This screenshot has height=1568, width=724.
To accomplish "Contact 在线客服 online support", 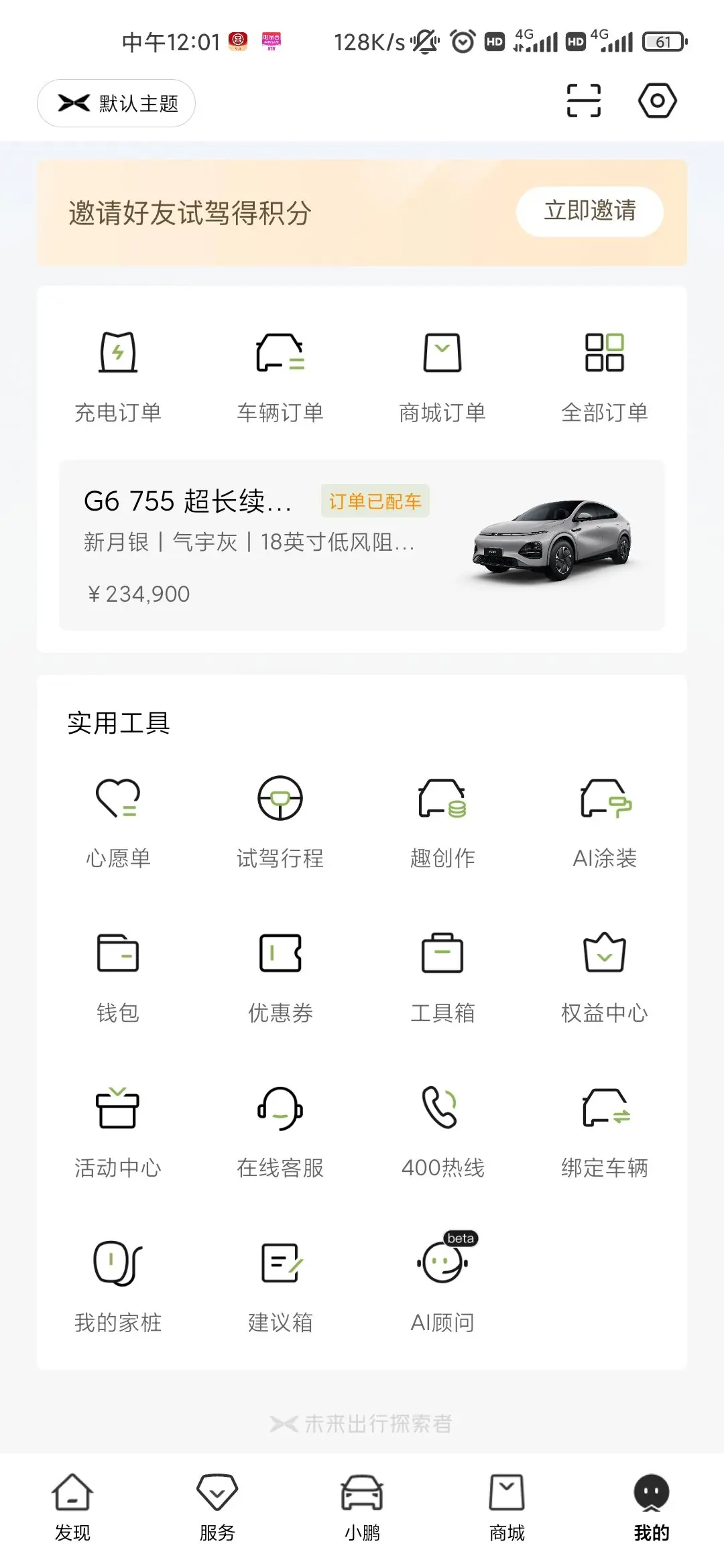I will (x=280, y=1132).
